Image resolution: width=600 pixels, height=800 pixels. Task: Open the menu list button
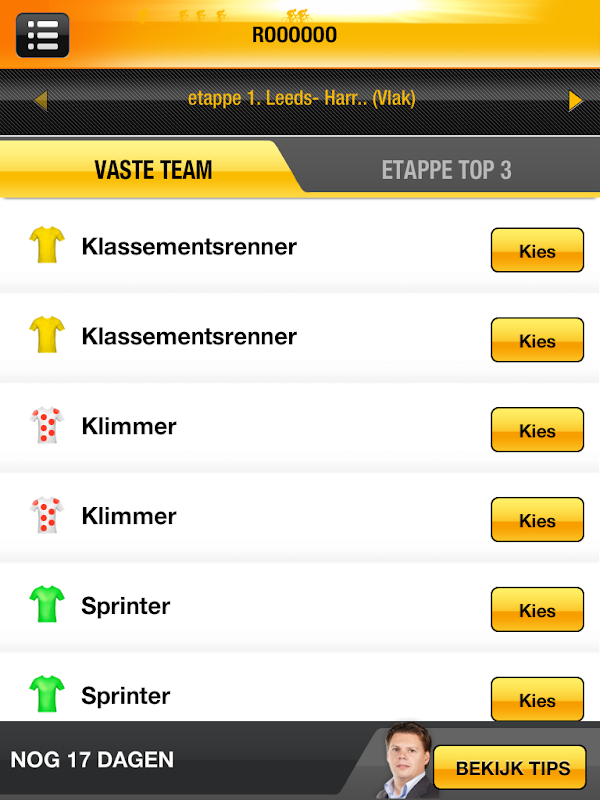tap(43, 35)
